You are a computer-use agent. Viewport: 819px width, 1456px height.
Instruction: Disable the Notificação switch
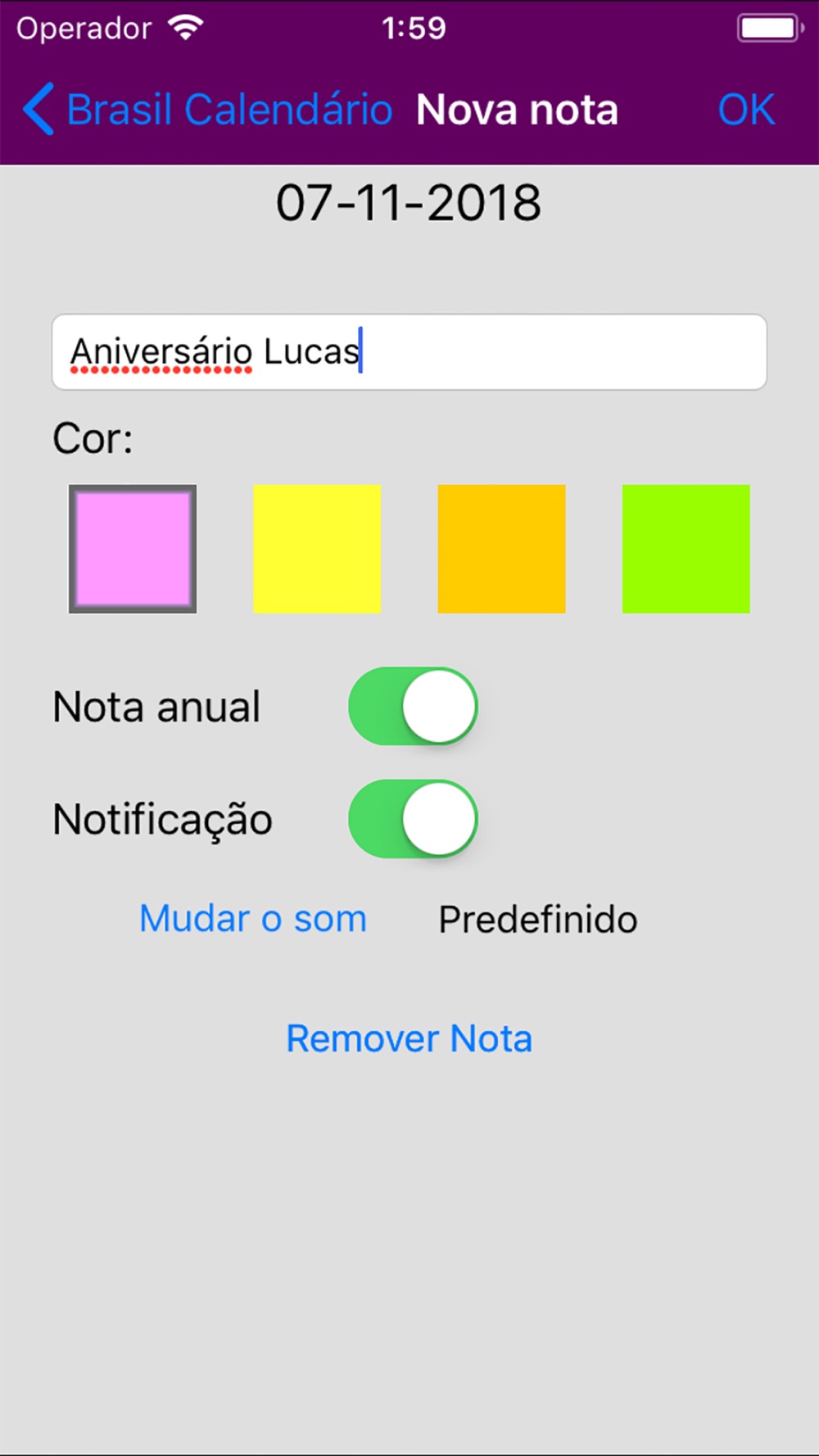pyautogui.click(x=413, y=819)
